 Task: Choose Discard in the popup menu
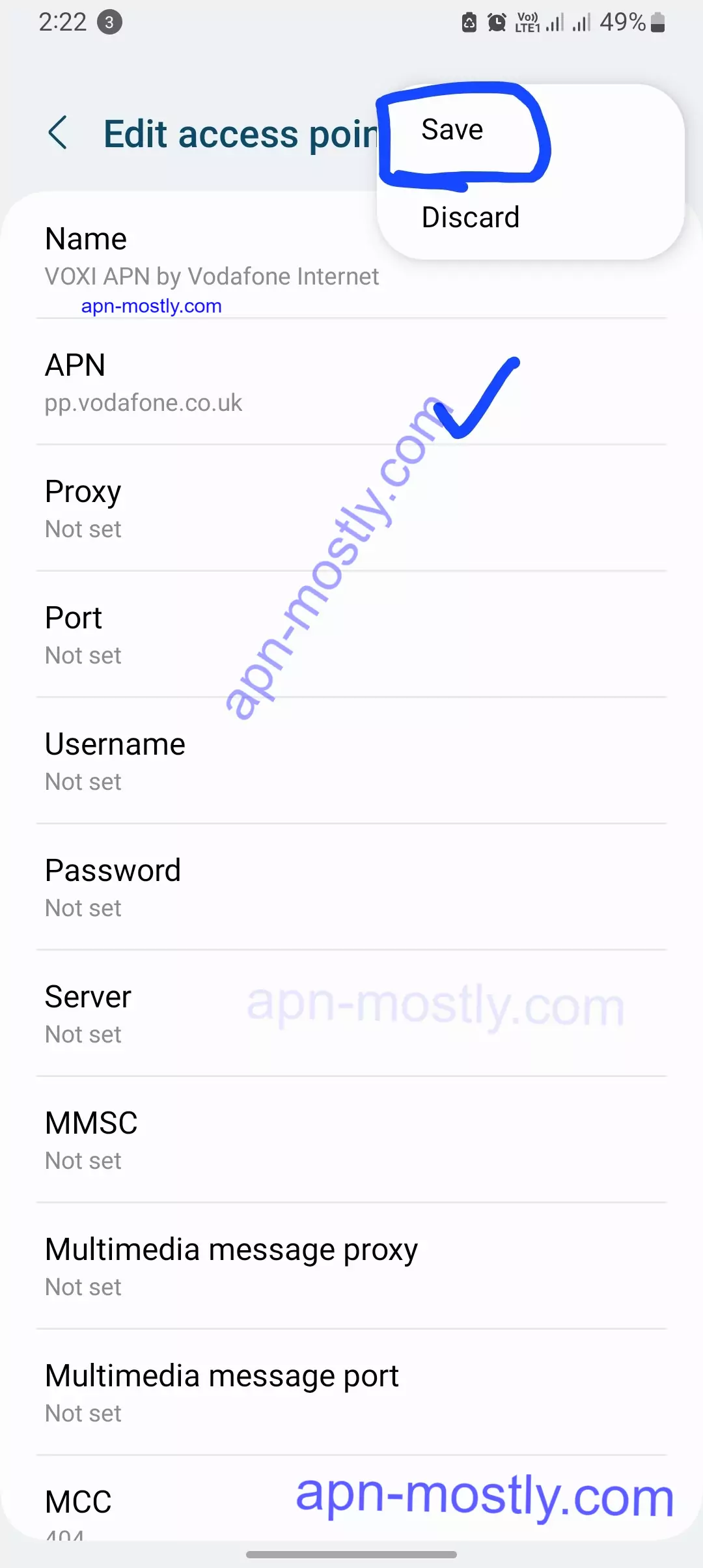[470, 217]
